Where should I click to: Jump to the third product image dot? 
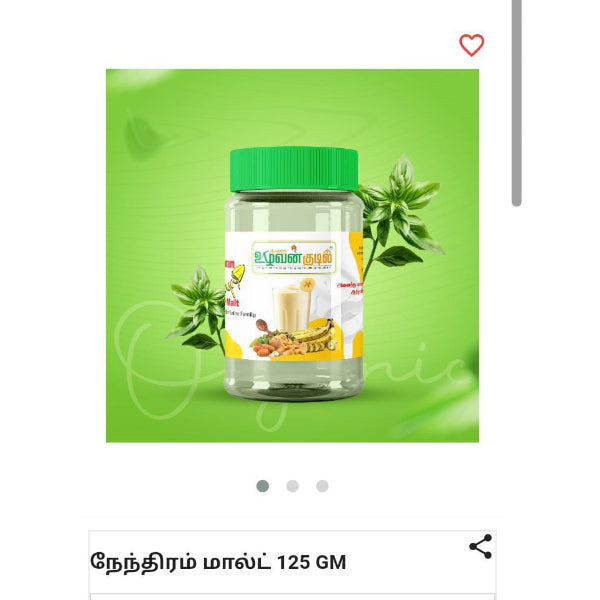click(x=322, y=486)
